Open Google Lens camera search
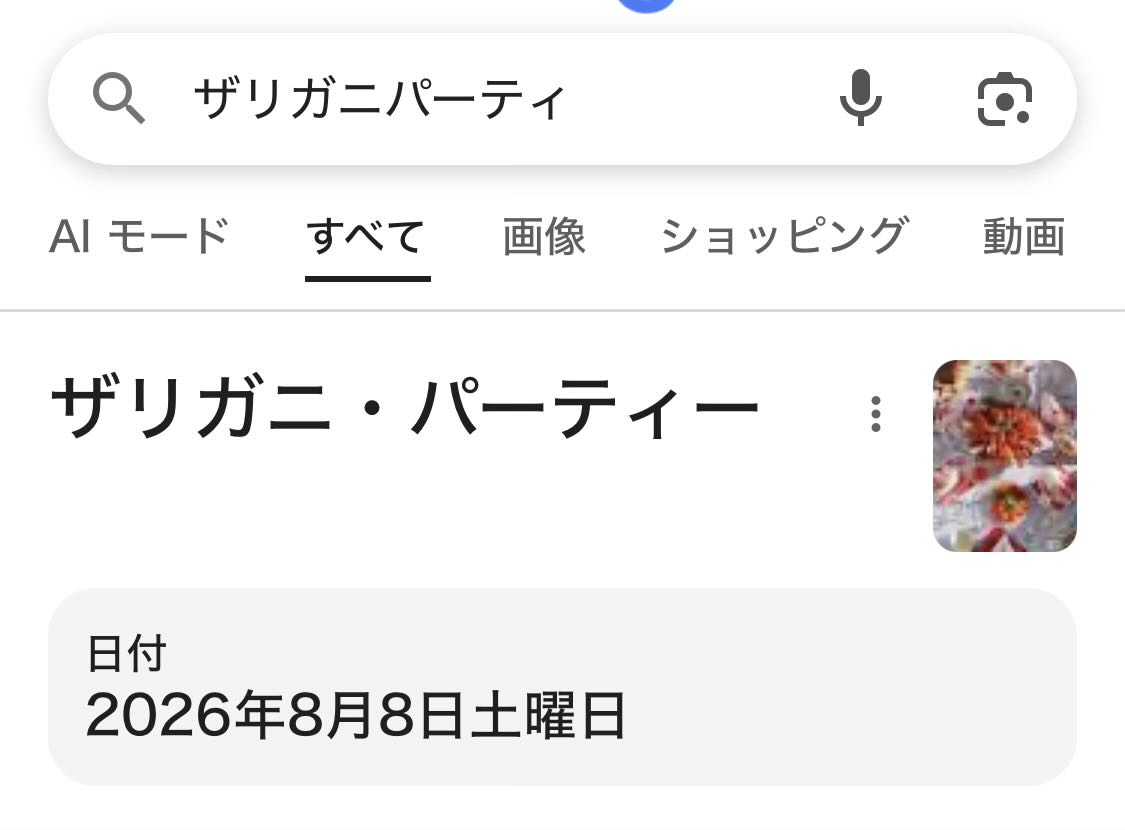The height and width of the screenshot is (830, 1125). point(1004,99)
